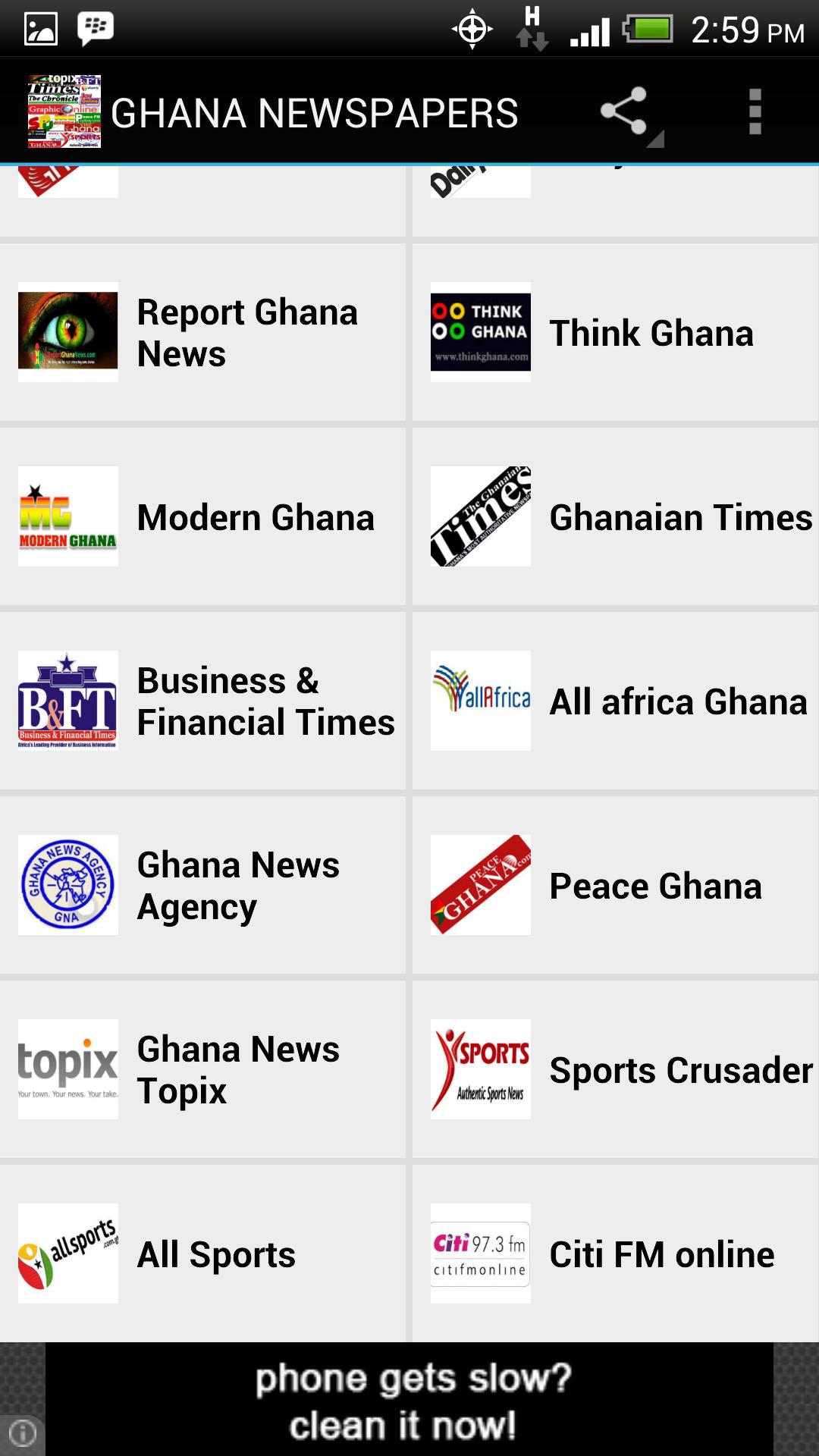Tap the Business & Financial Times logo
The height and width of the screenshot is (1456, 819).
click(67, 701)
